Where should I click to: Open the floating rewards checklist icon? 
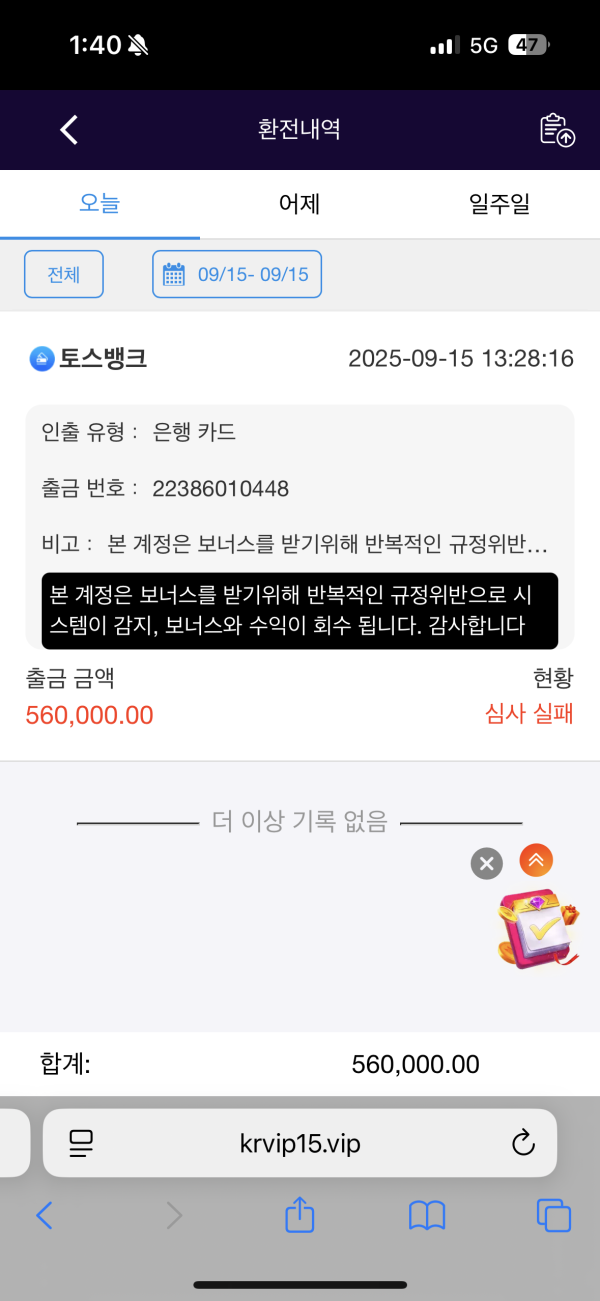pyautogui.click(x=538, y=930)
